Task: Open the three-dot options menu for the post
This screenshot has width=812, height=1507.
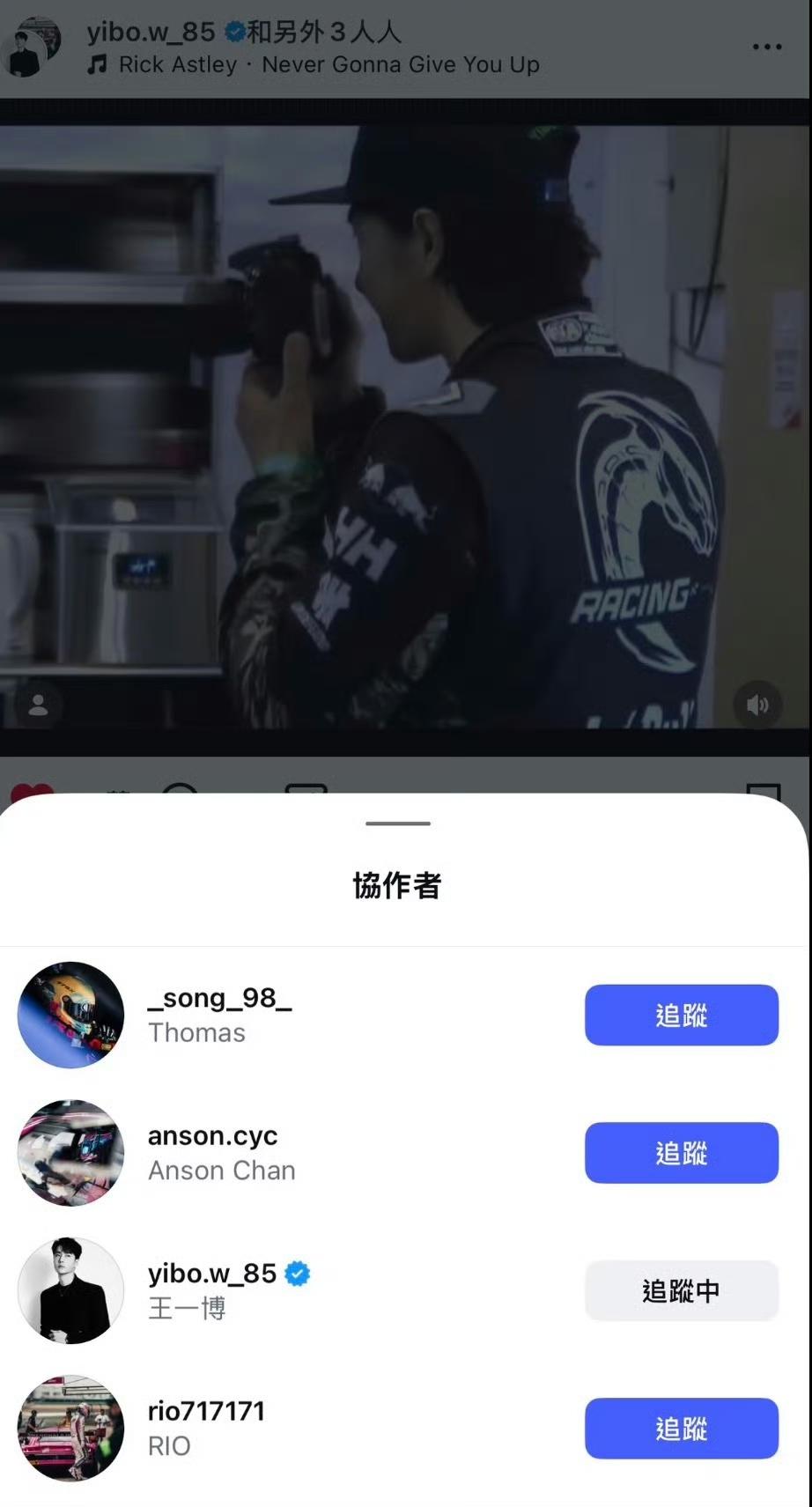Action: pyautogui.click(x=765, y=47)
